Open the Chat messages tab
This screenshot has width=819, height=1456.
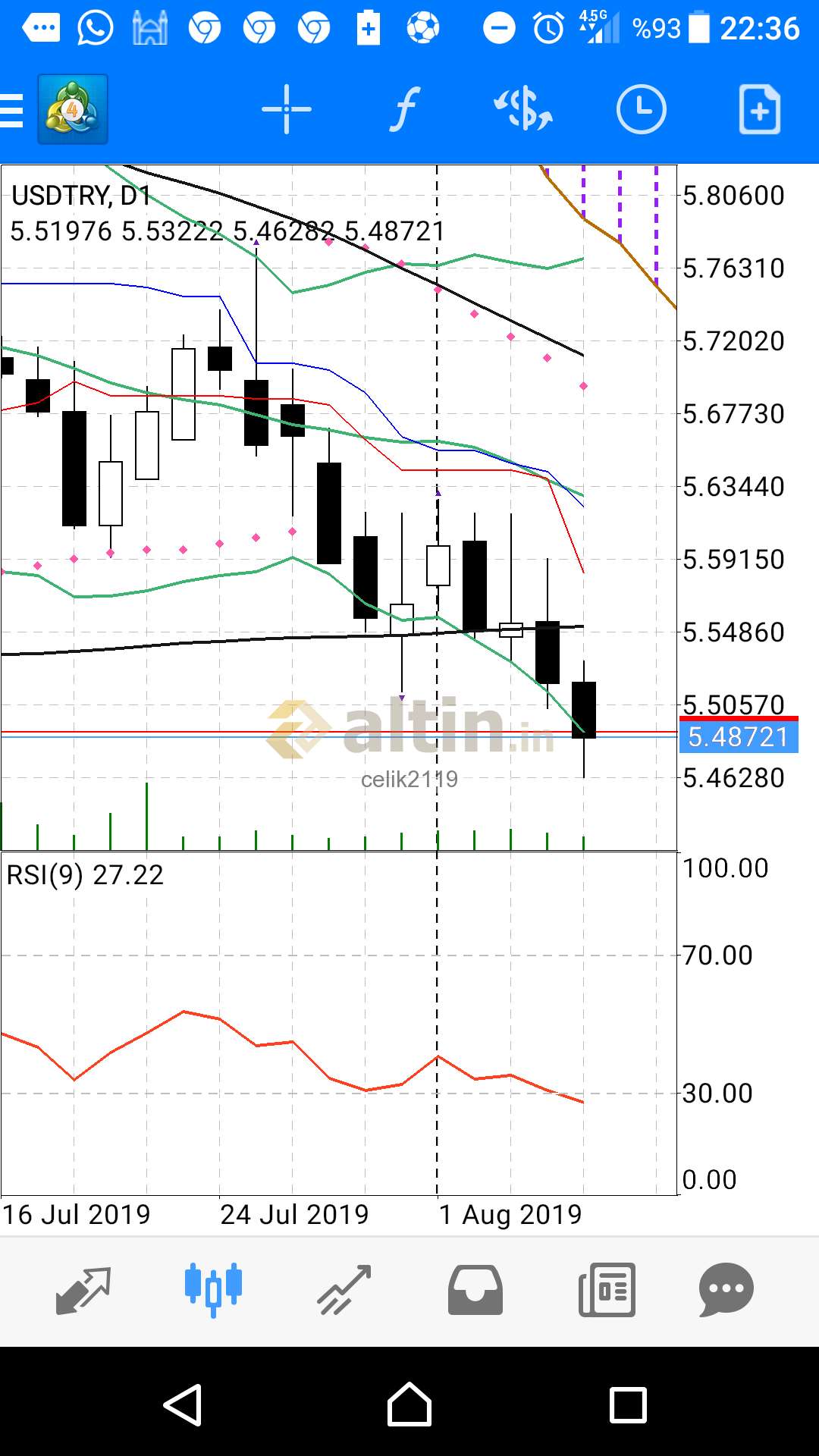tap(726, 1290)
